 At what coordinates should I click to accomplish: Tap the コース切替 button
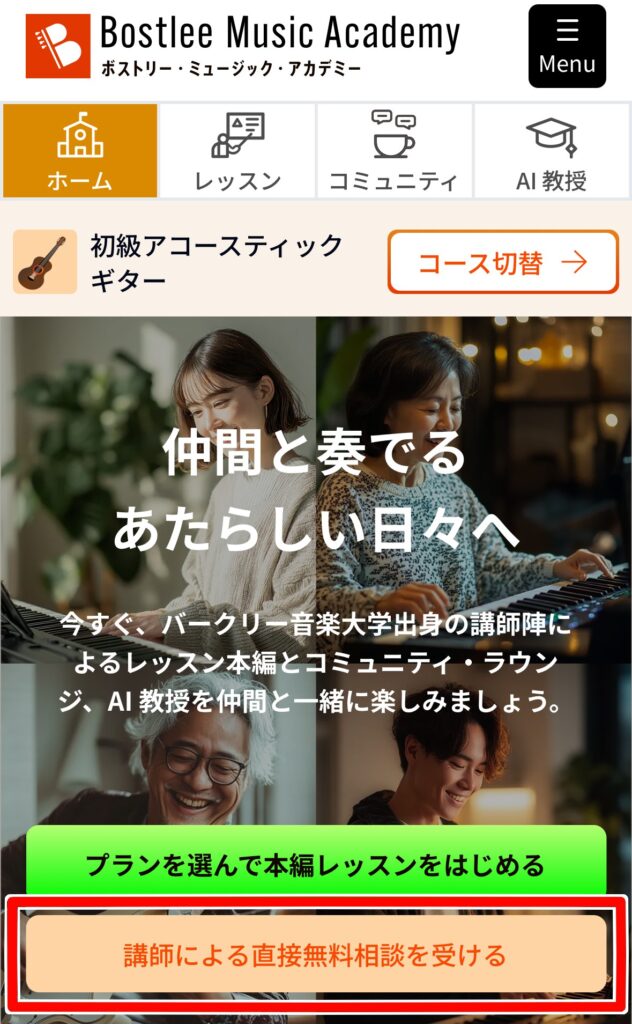coord(503,262)
